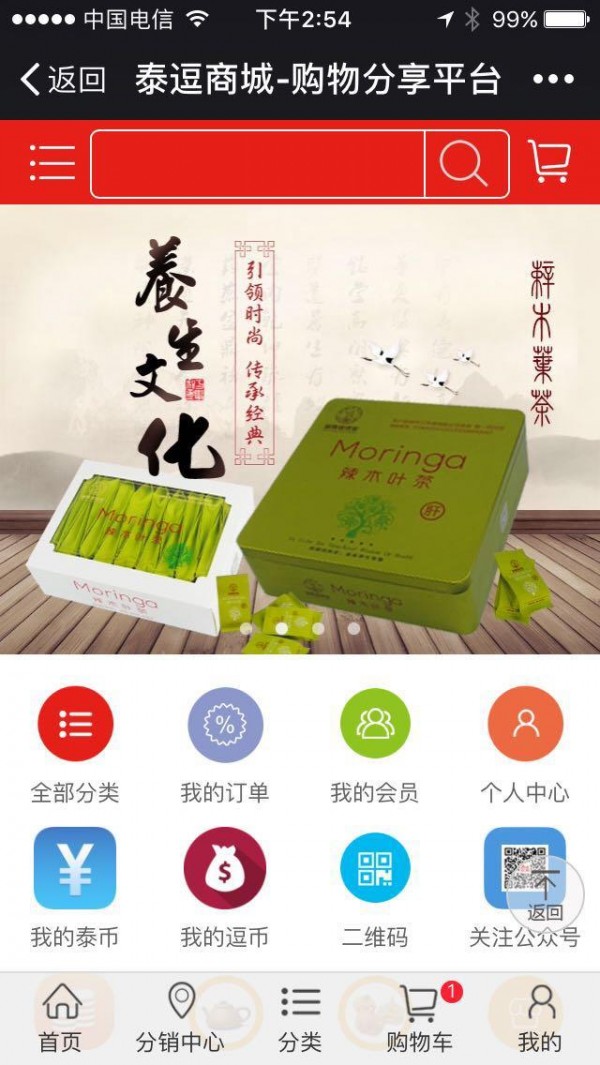This screenshot has width=600, height=1065.
Task: Open 我的会员 members
Action: [x=375, y=743]
